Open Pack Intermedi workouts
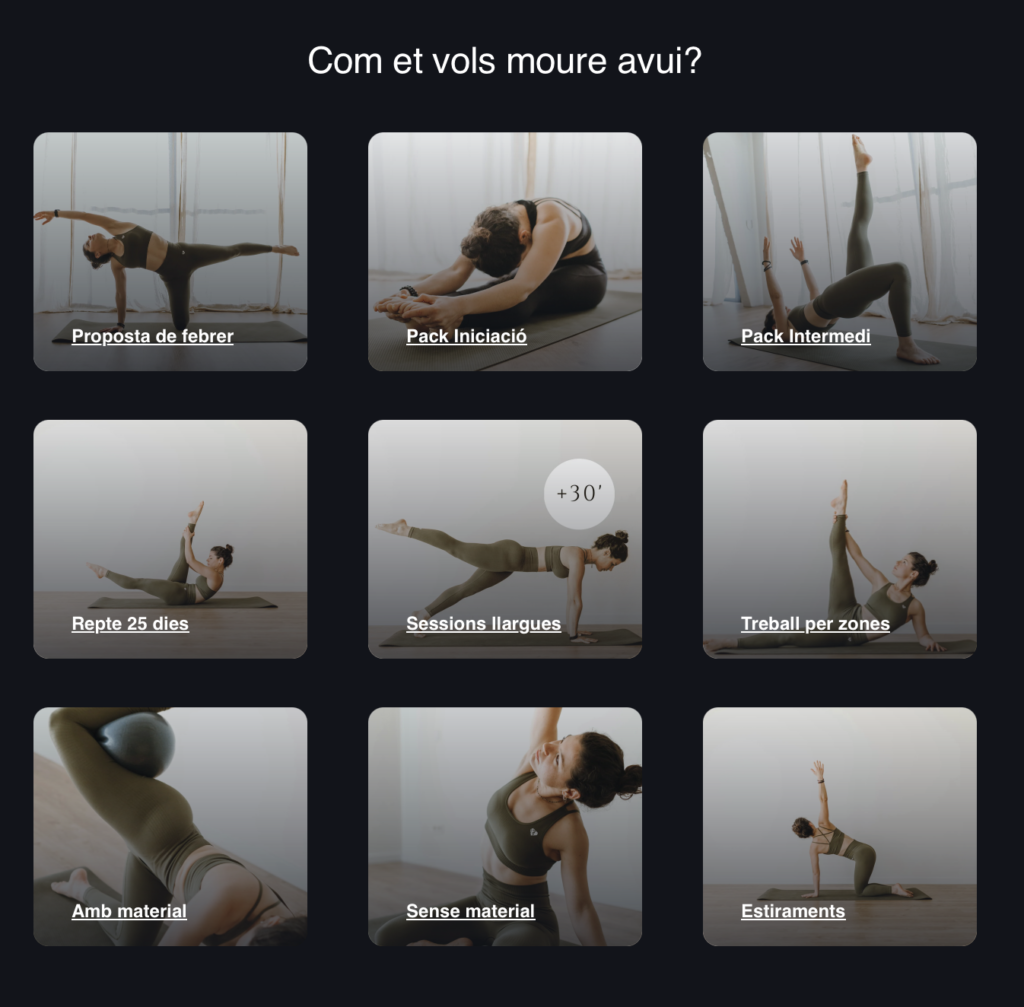The height and width of the screenshot is (1007, 1024). pyautogui.click(x=805, y=336)
